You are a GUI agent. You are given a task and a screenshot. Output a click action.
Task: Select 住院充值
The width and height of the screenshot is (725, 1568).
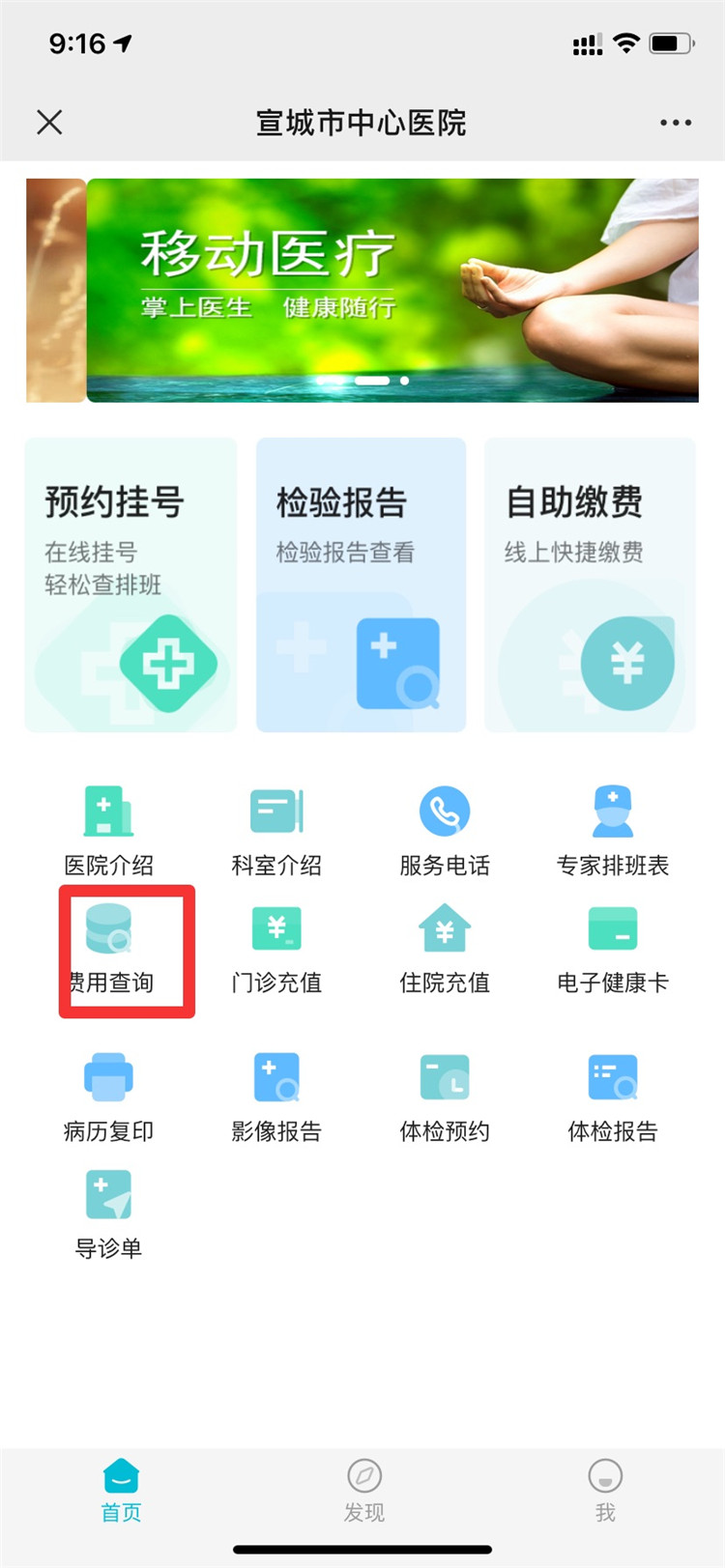(x=445, y=949)
